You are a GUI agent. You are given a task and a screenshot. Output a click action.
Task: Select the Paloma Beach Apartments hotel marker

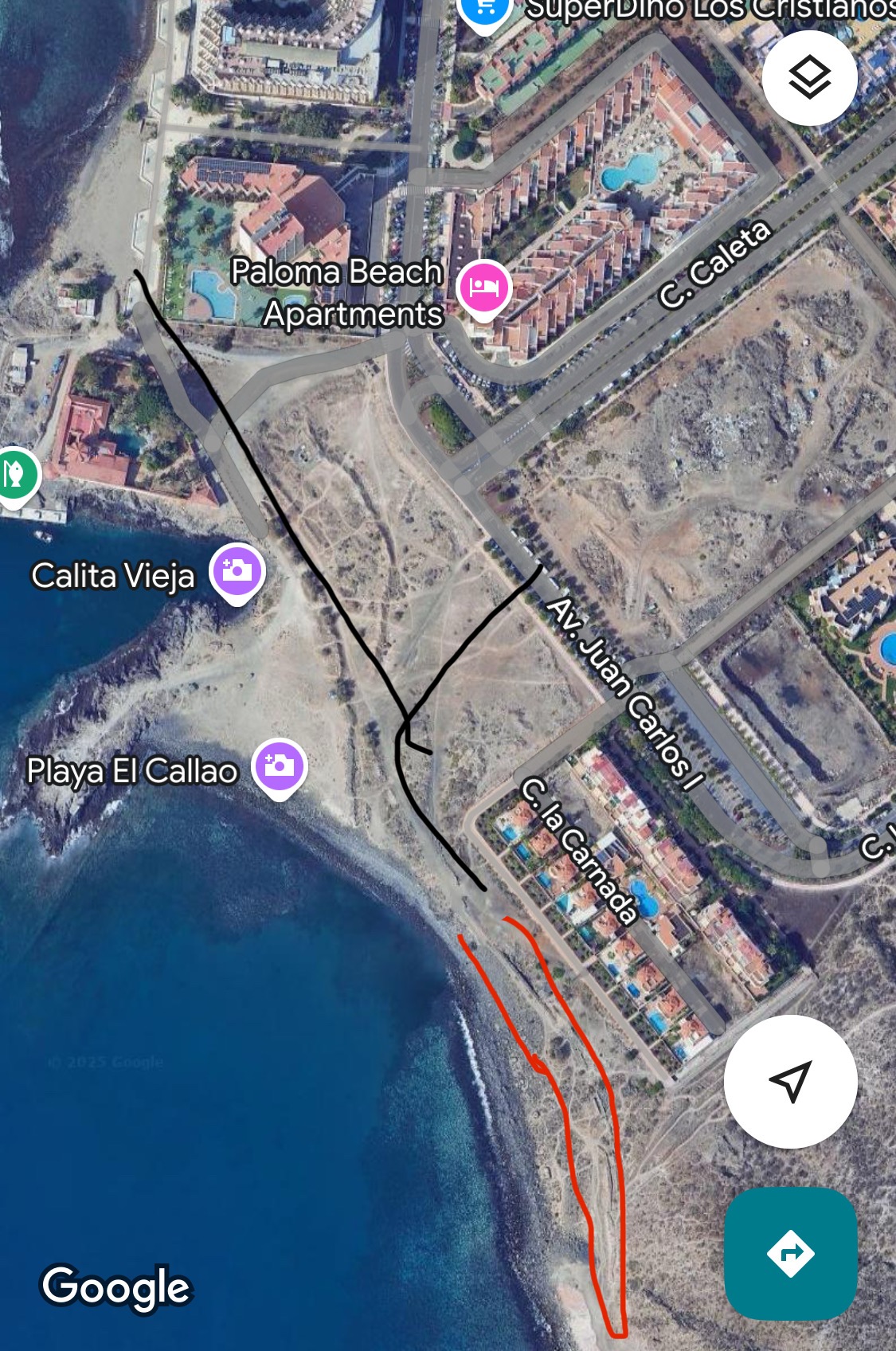tap(483, 287)
